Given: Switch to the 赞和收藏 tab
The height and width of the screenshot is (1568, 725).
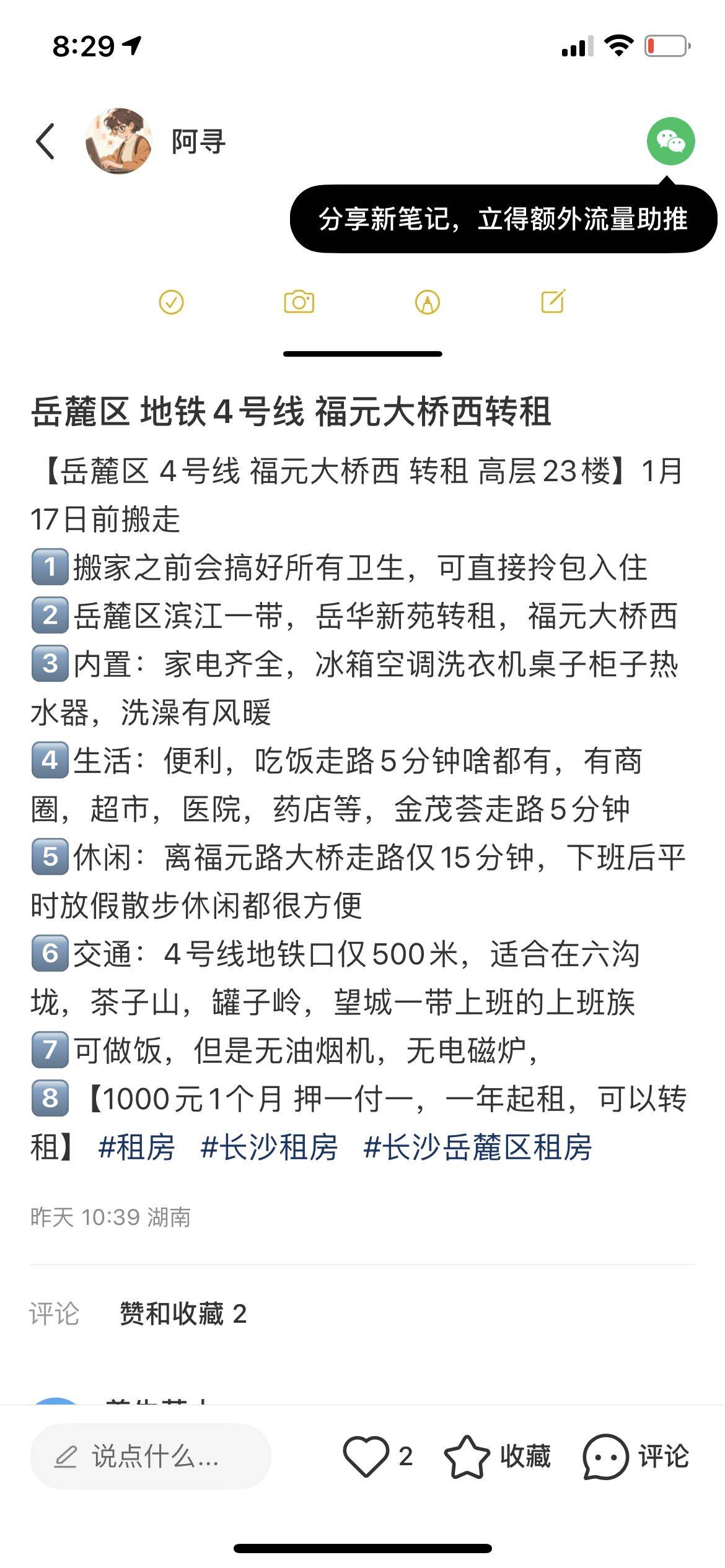Looking at the screenshot, I should point(183,1313).
